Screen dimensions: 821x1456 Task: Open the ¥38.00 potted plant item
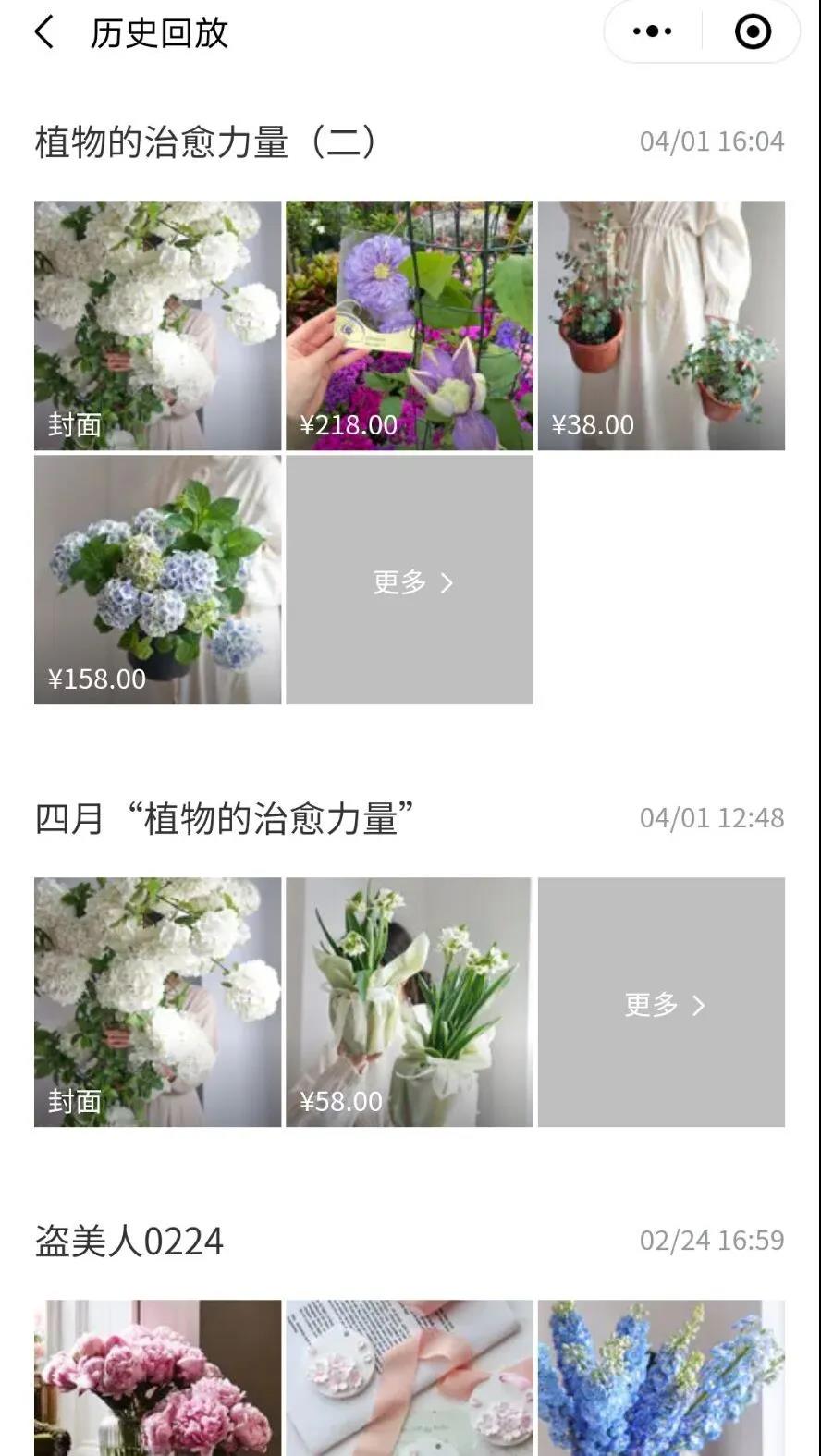(x=661, y=325)
